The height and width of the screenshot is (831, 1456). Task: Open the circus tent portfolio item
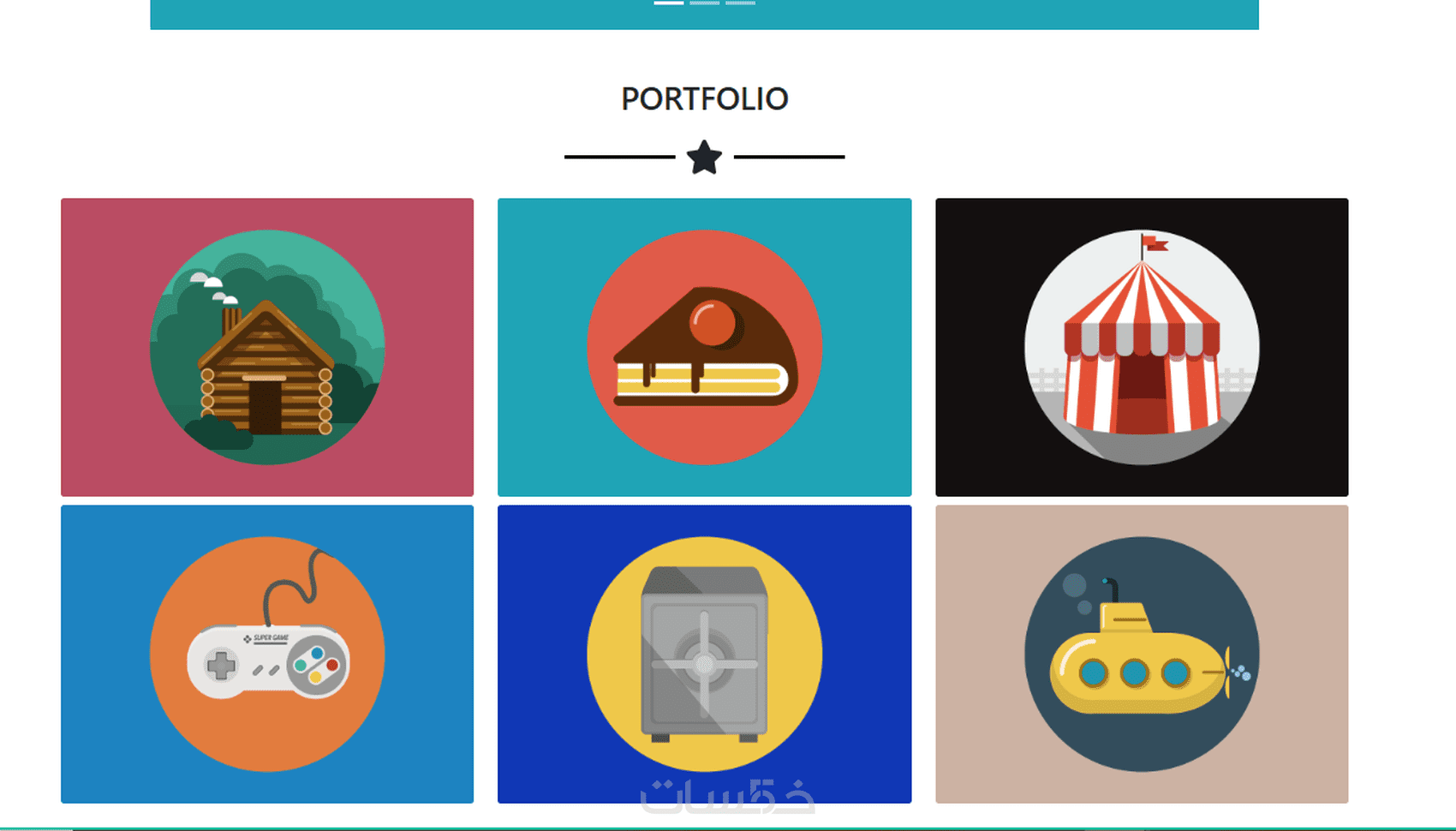[x=1142, y=347]
